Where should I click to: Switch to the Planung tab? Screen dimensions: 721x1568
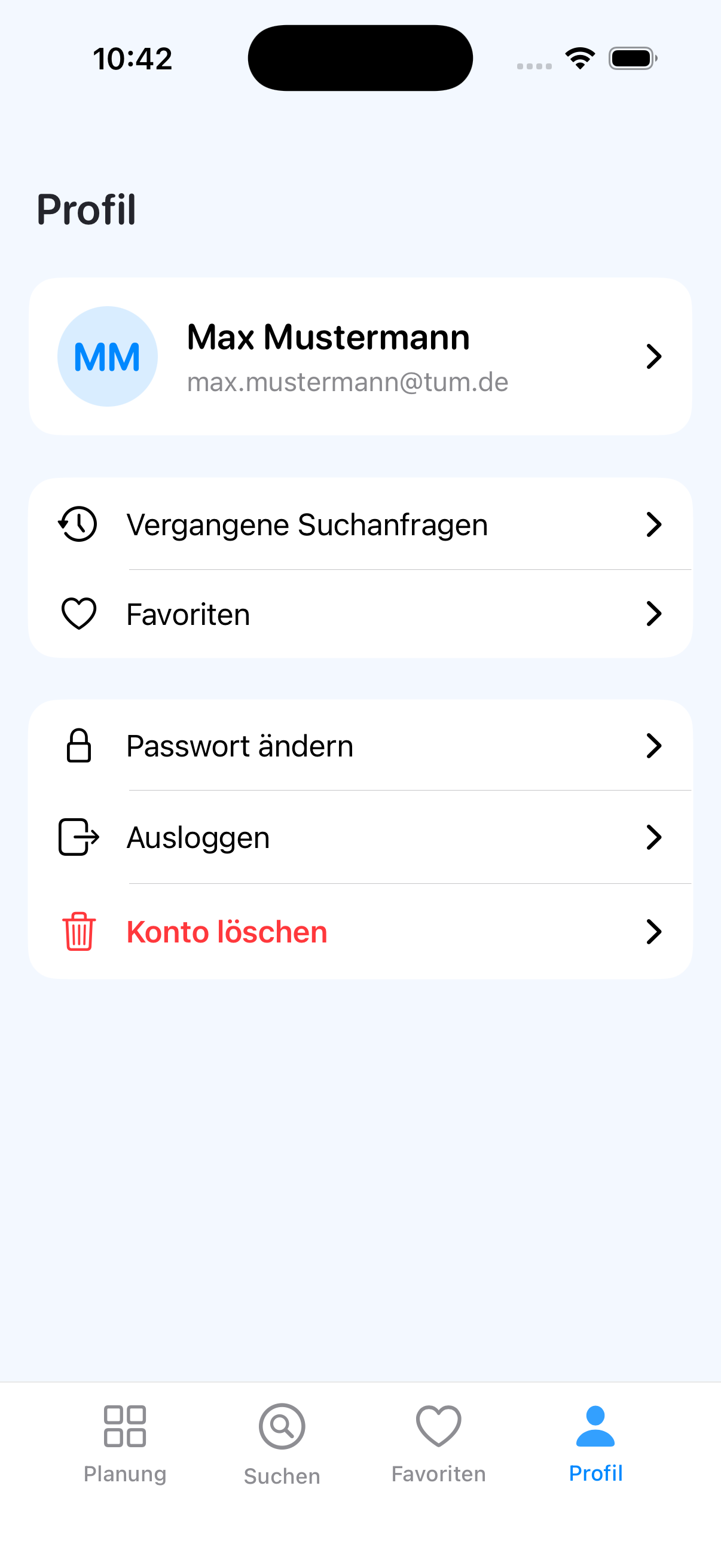(125, 1444)
